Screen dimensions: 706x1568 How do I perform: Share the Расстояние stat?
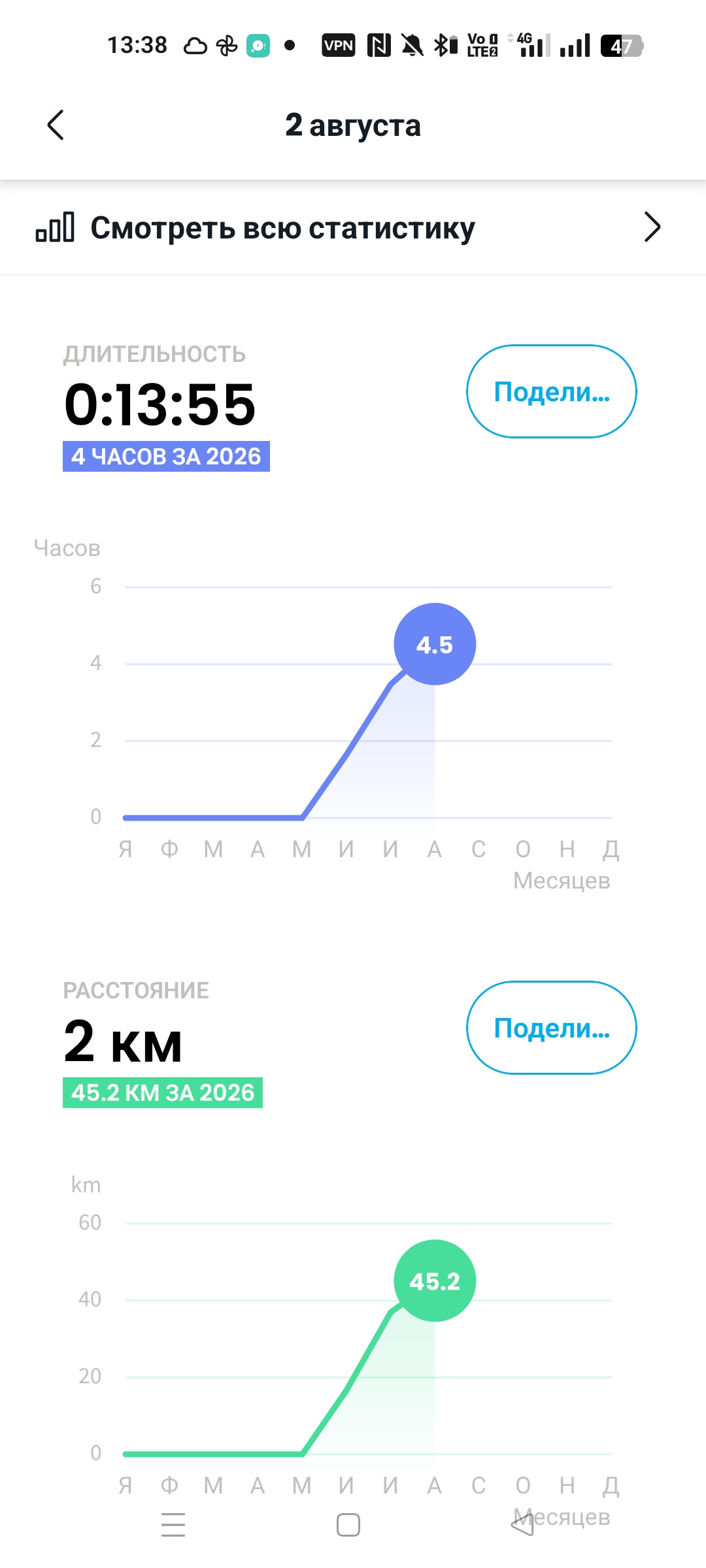(551, 1028)
